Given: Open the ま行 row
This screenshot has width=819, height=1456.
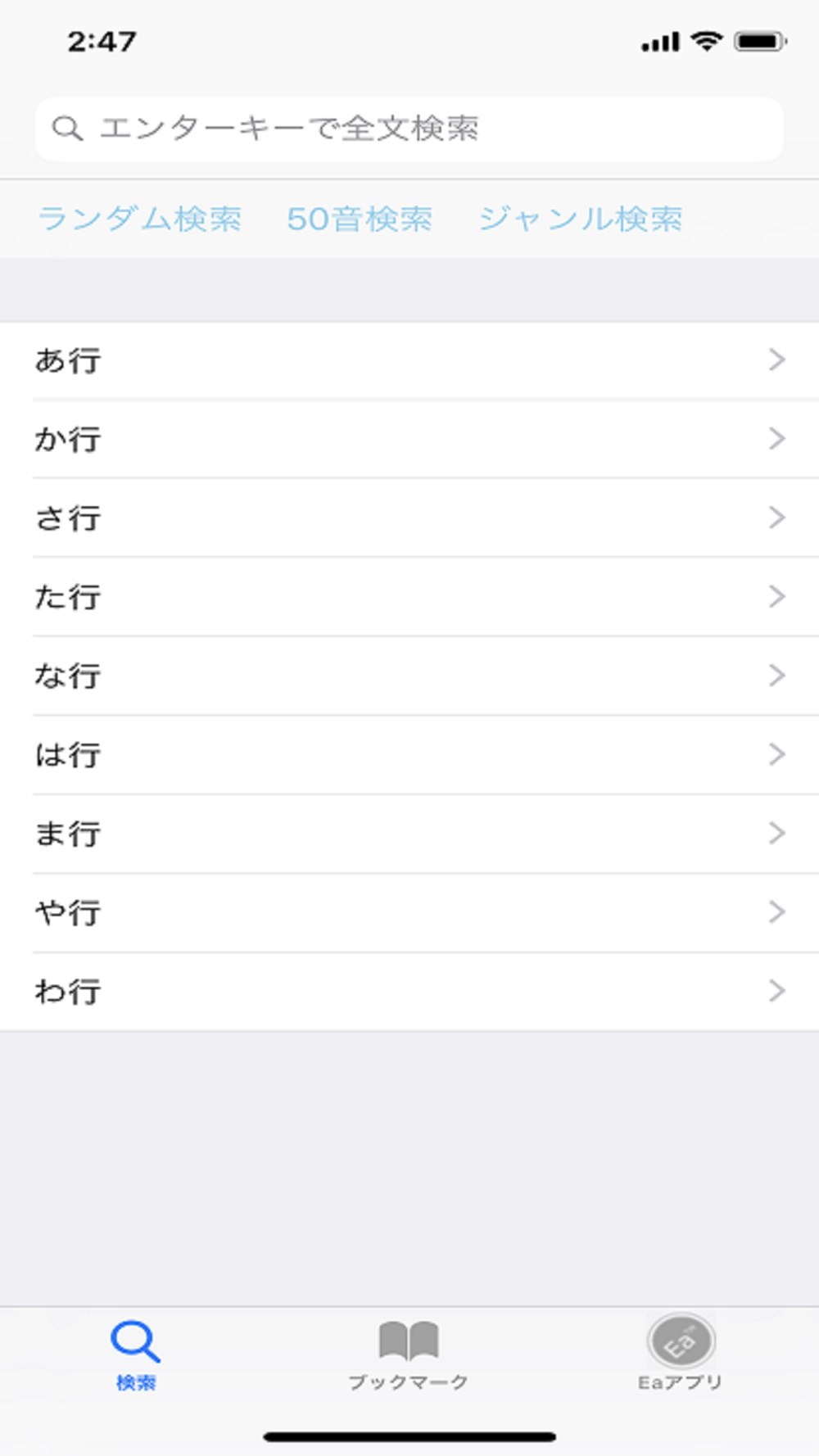Looking at the screenshot, I should pyautogui.click(x=409, y=834).
